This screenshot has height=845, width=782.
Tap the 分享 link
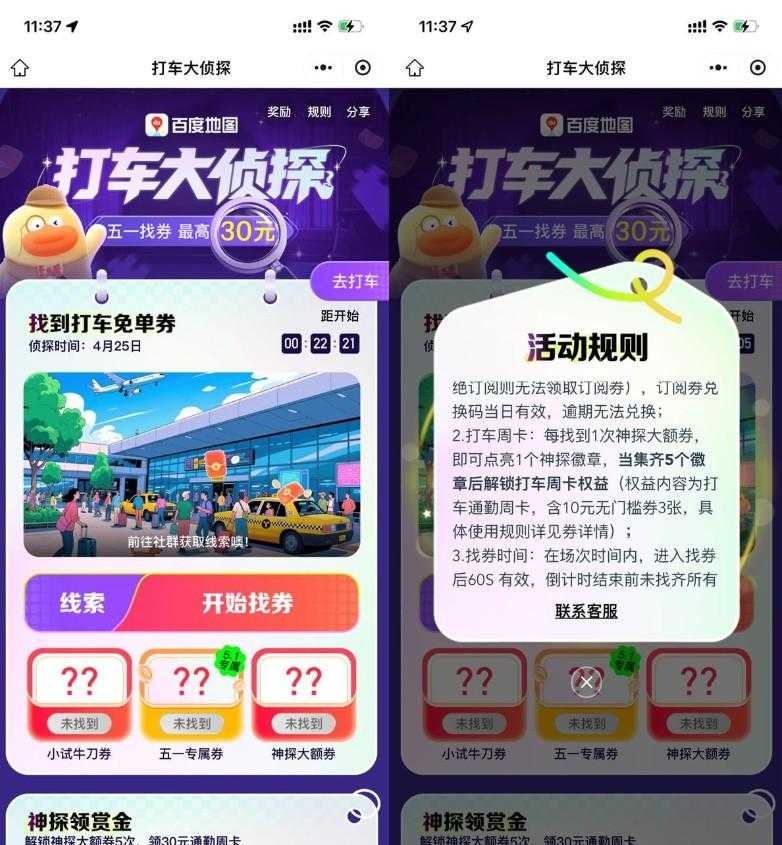[359, 112]
